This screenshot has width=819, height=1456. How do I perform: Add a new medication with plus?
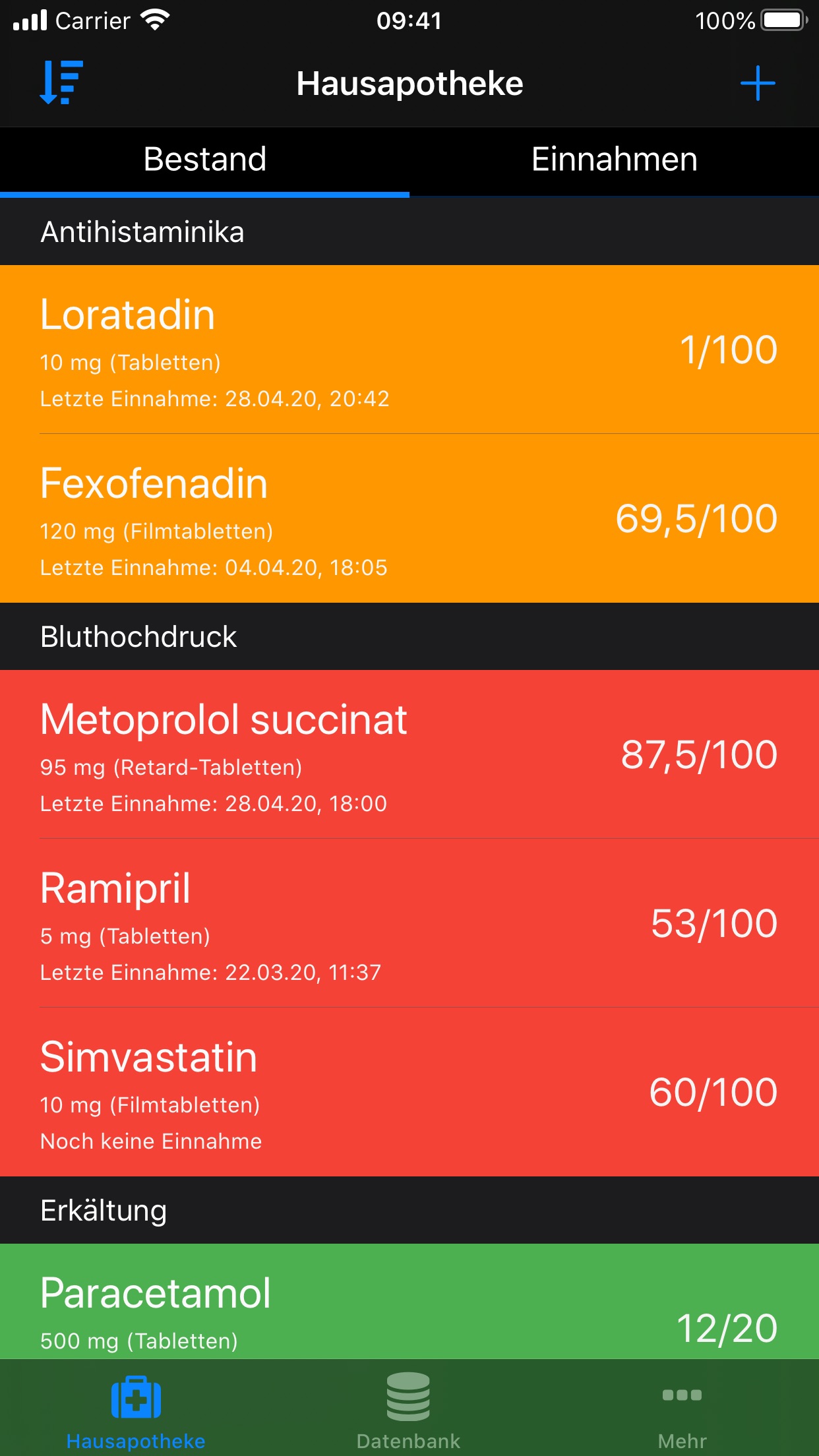(x=757, y=83)
